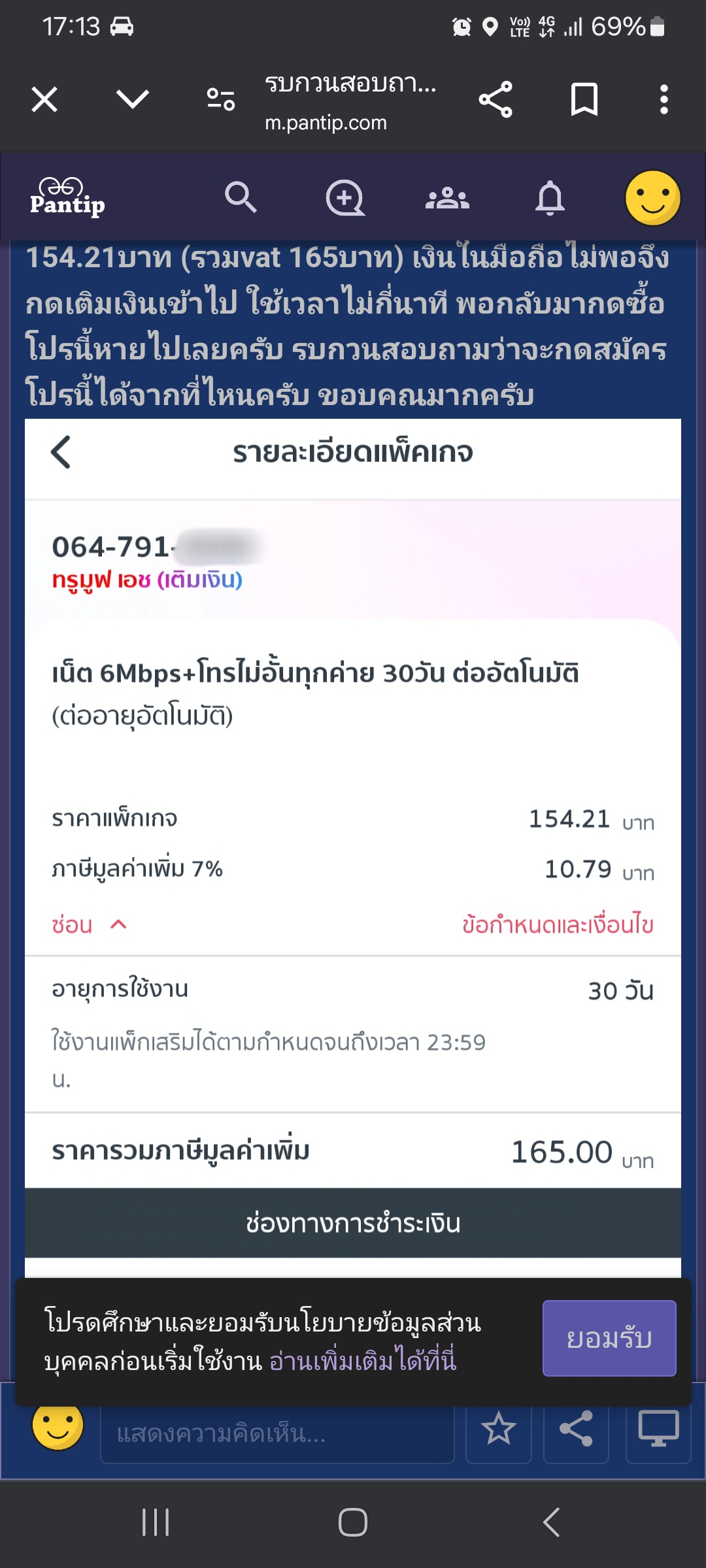
Task: Create a new topic with the plus bubble
Action: click(345, 197)
